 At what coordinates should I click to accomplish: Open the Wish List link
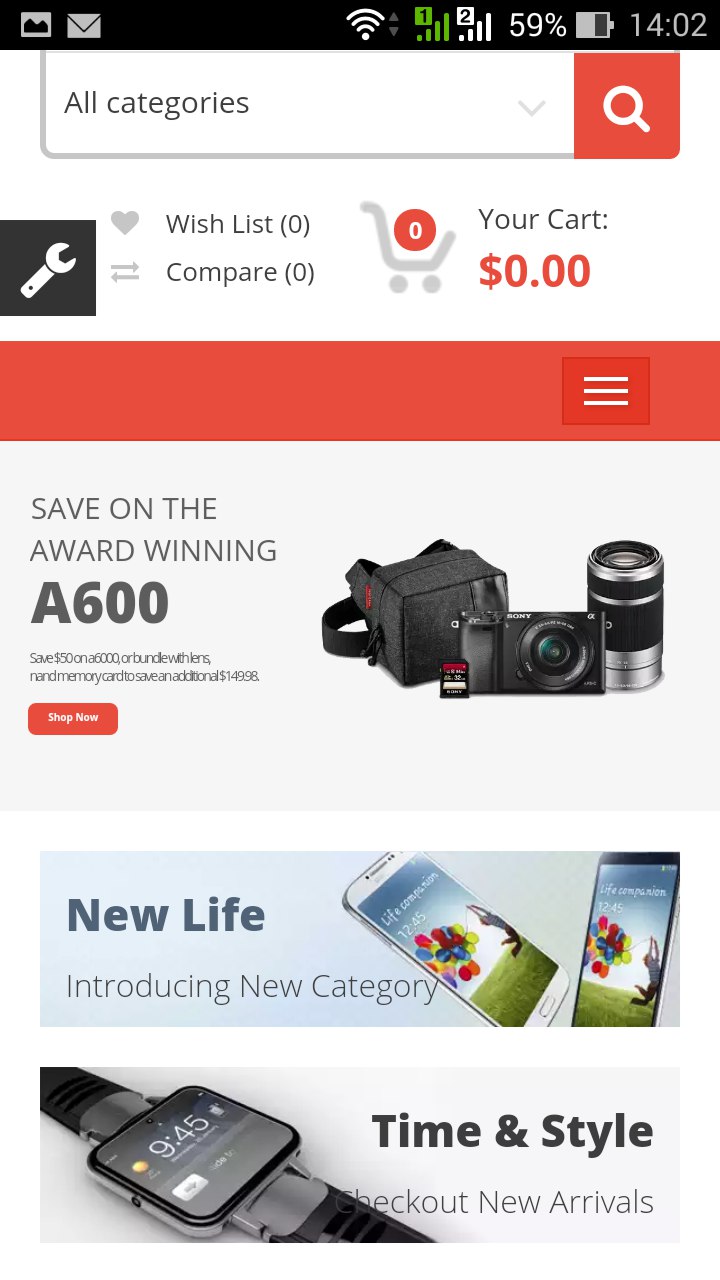click(237, 224)
